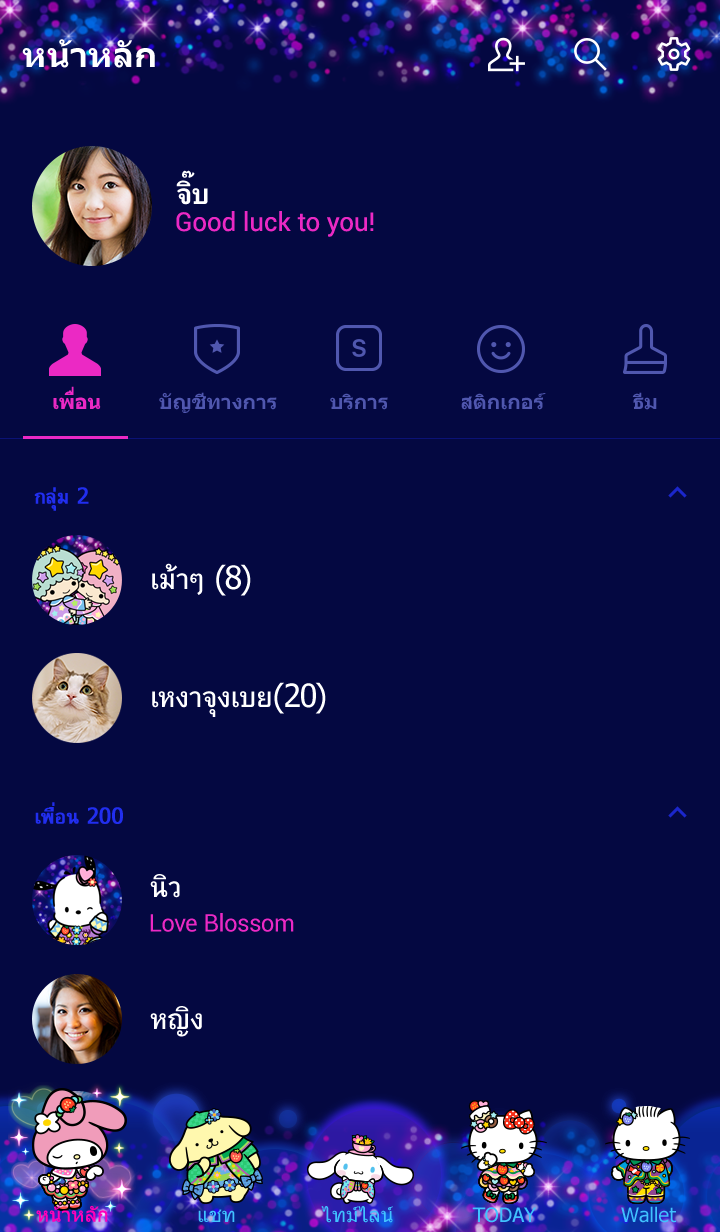Viewport: 720px width, 1232px height.
Task: Switch to the เพื่อน tab
Action: click(76, 368)
